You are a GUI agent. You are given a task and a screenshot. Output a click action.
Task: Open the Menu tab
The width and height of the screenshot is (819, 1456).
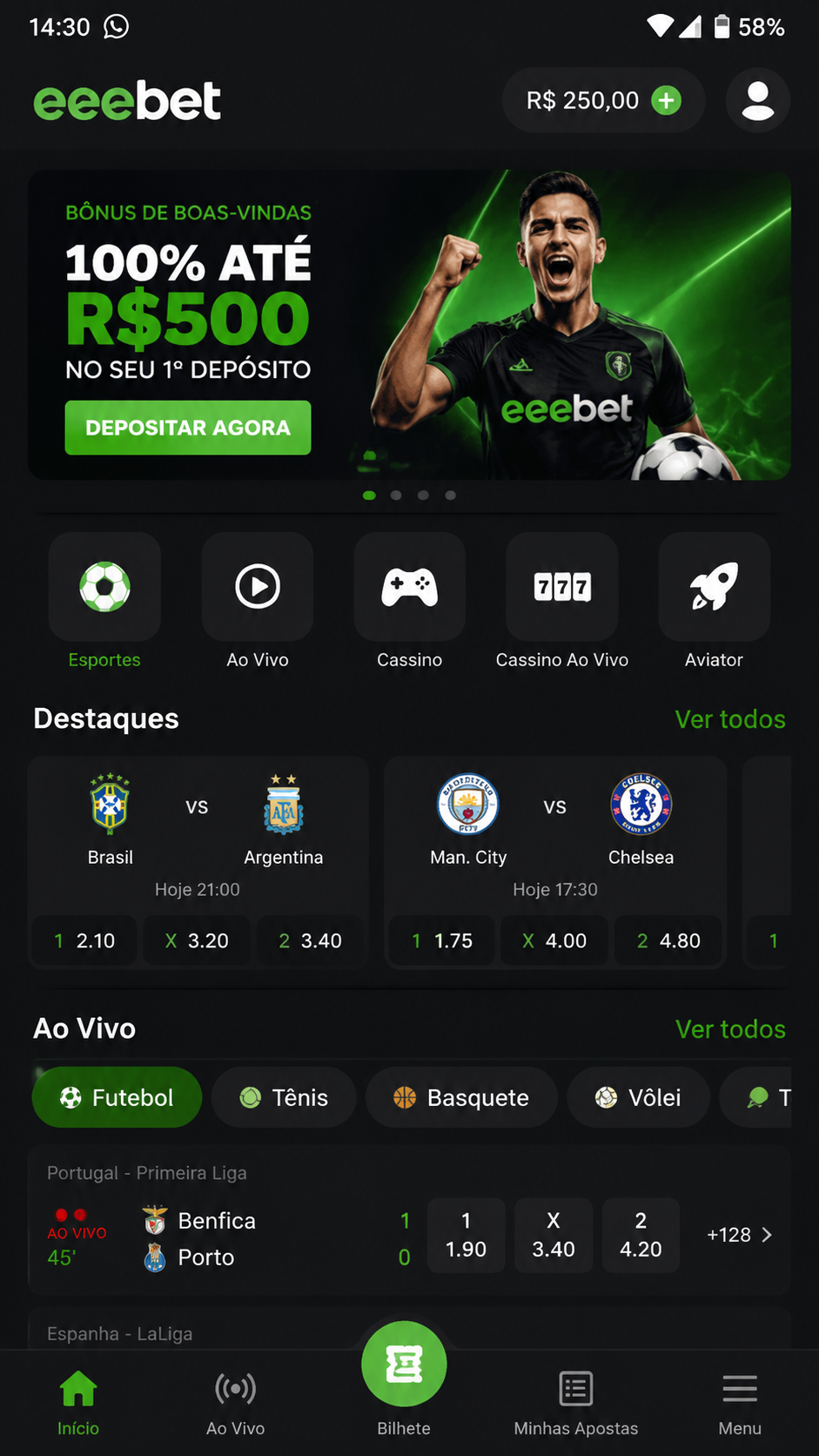coord(740,1402)
